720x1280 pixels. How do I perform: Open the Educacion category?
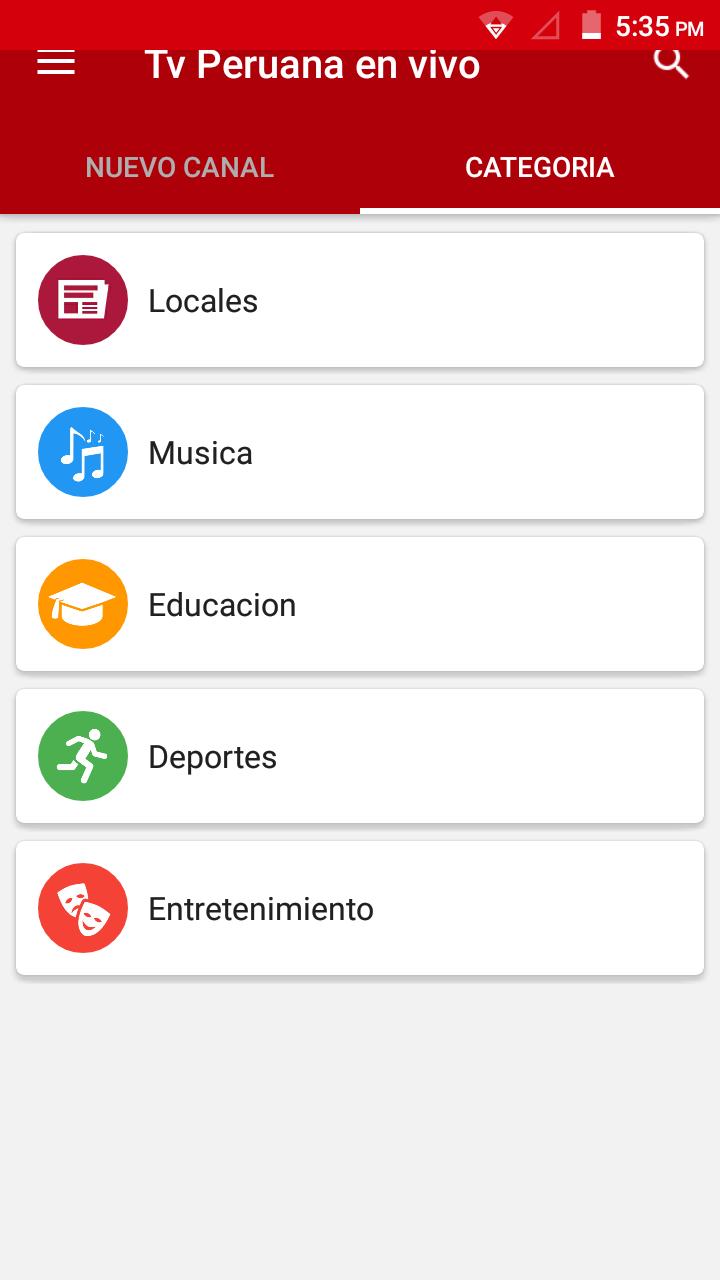(x=360, y=604)
